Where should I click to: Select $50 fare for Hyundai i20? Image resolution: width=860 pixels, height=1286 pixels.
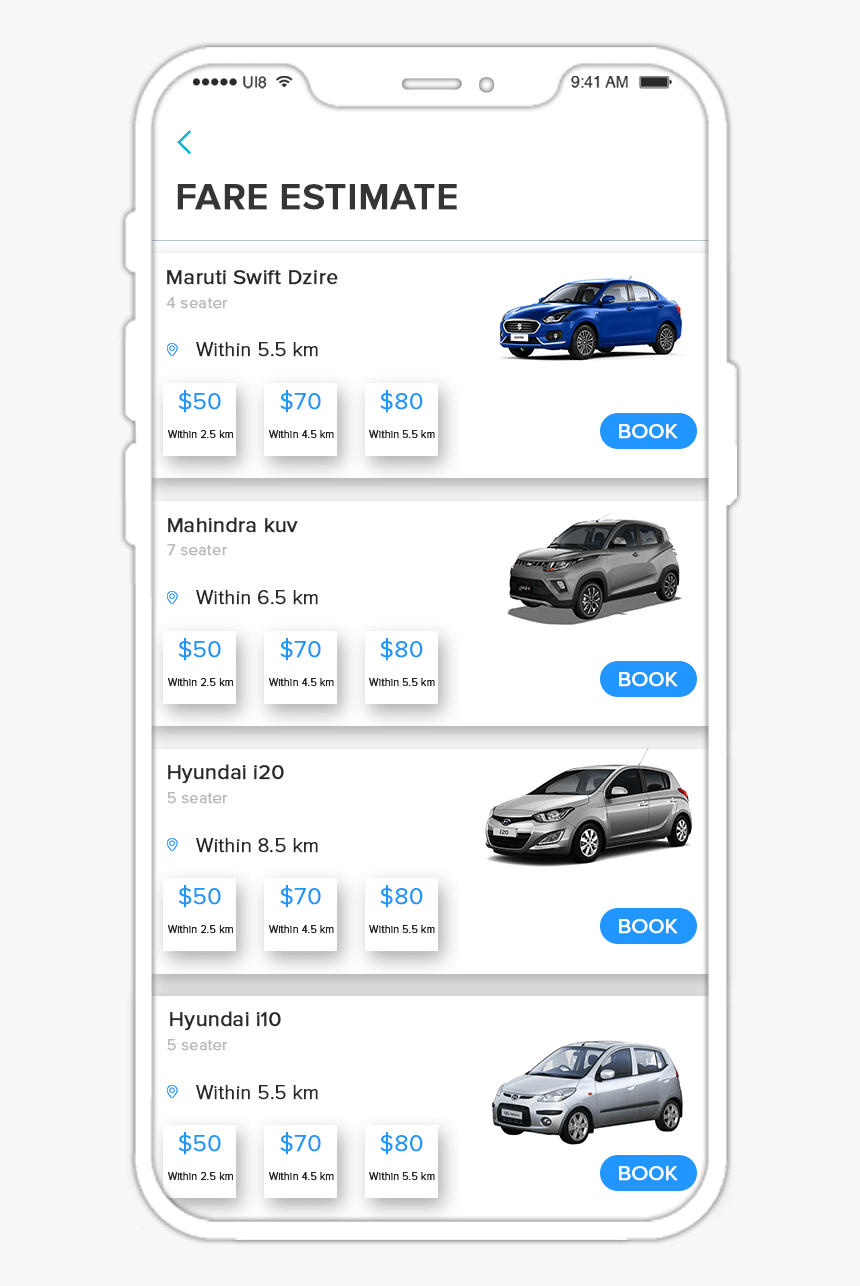point(200,913)
